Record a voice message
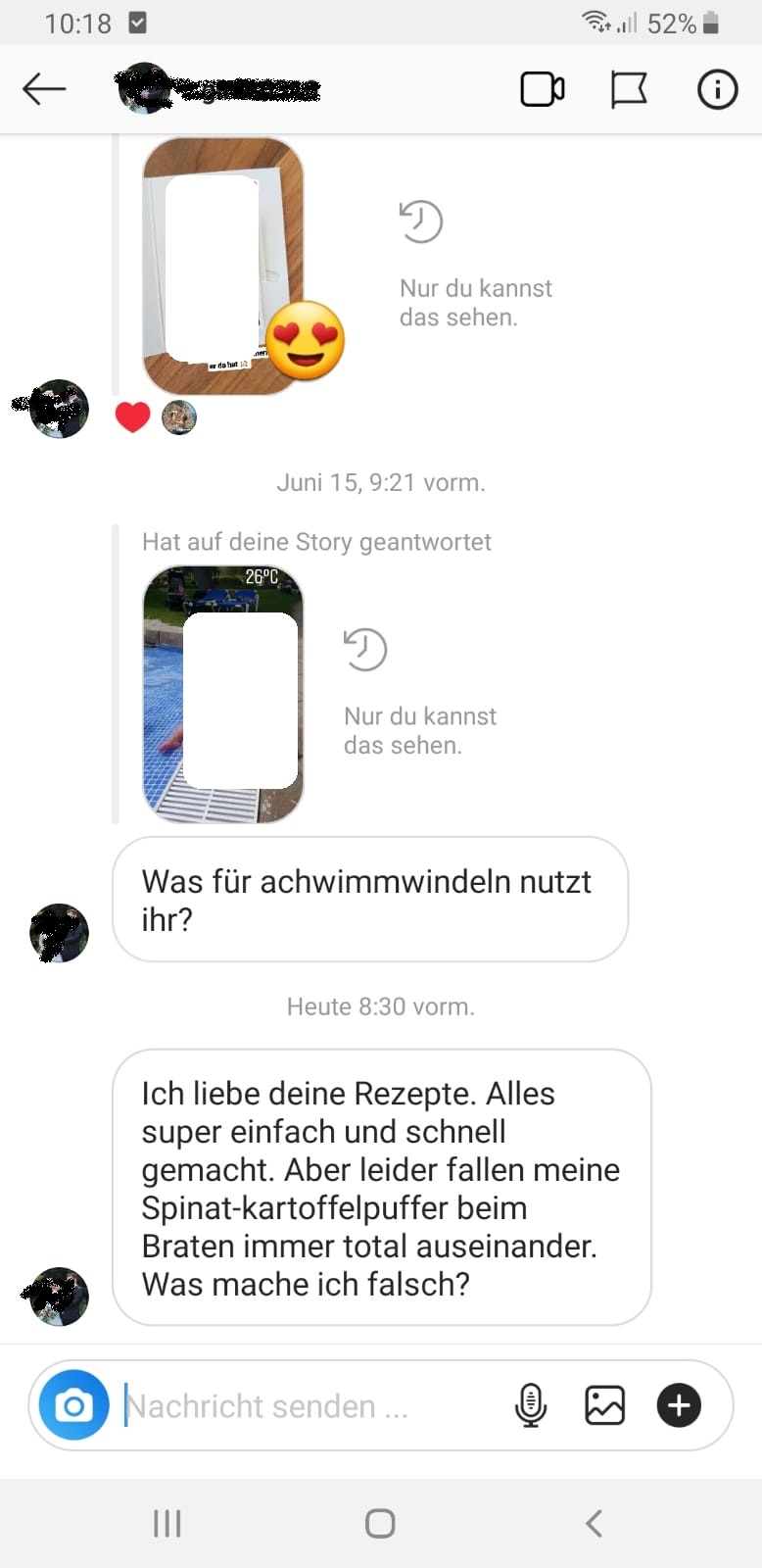Viewport: 762px width, 1568px height. [530, 1405]
